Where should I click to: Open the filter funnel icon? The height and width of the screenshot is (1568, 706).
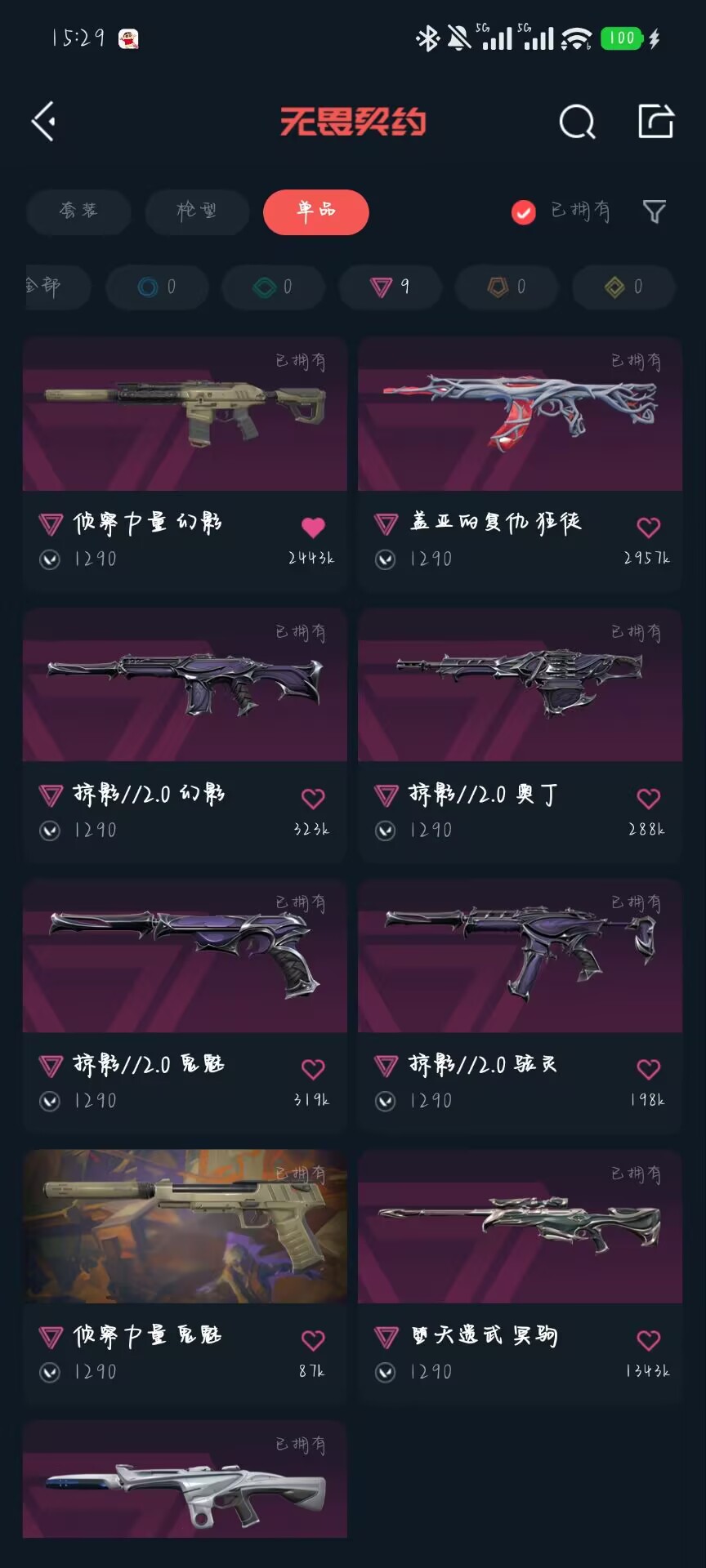click(x=655, y=212)
